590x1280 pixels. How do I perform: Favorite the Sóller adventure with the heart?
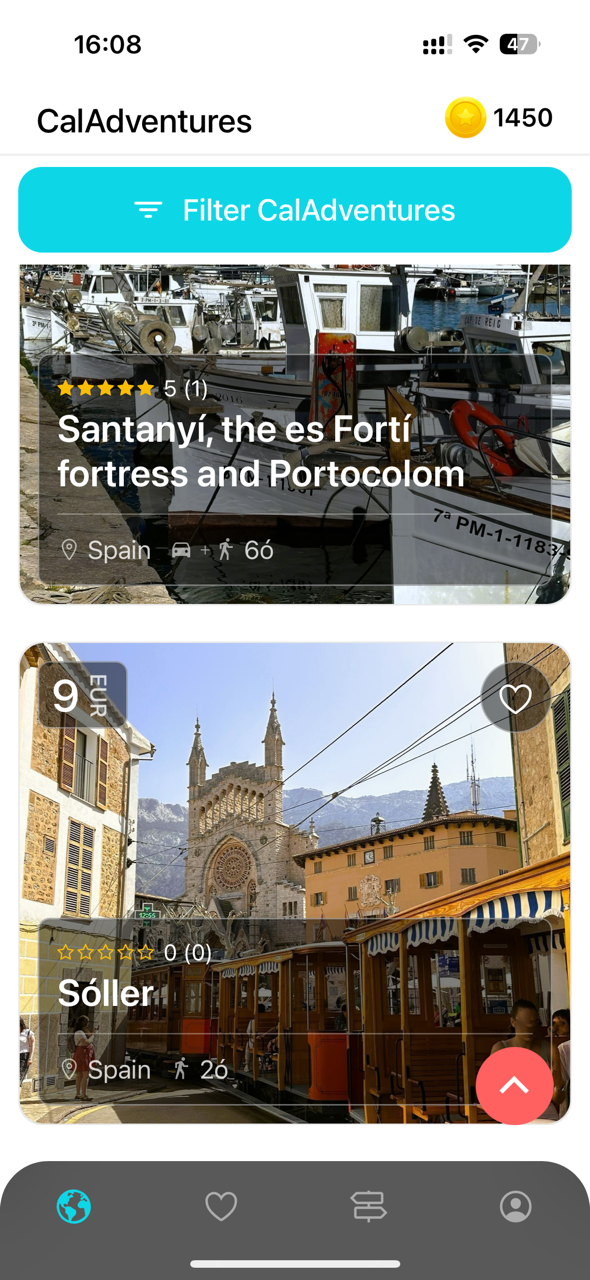click(515, 698)
